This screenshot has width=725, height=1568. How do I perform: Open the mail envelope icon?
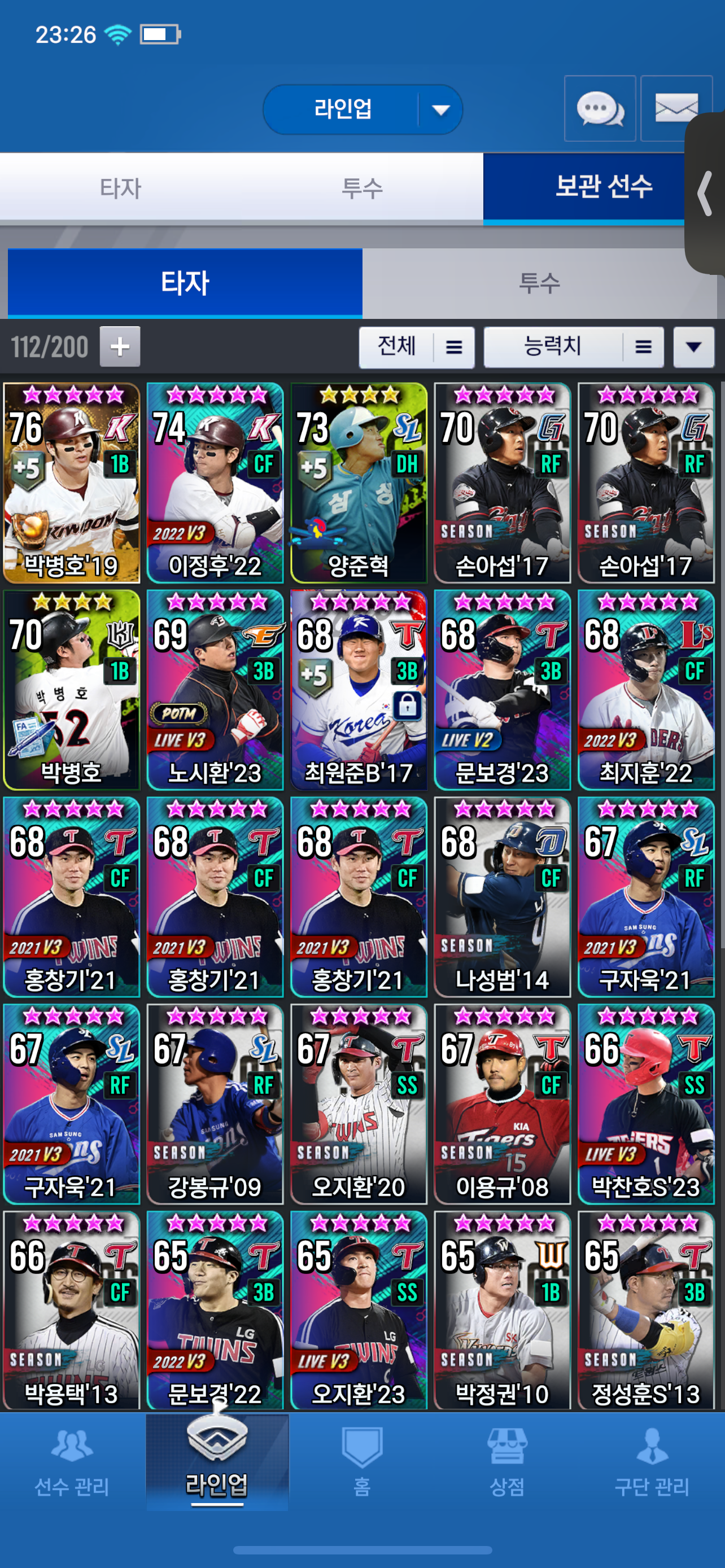(x=675, y=109)
